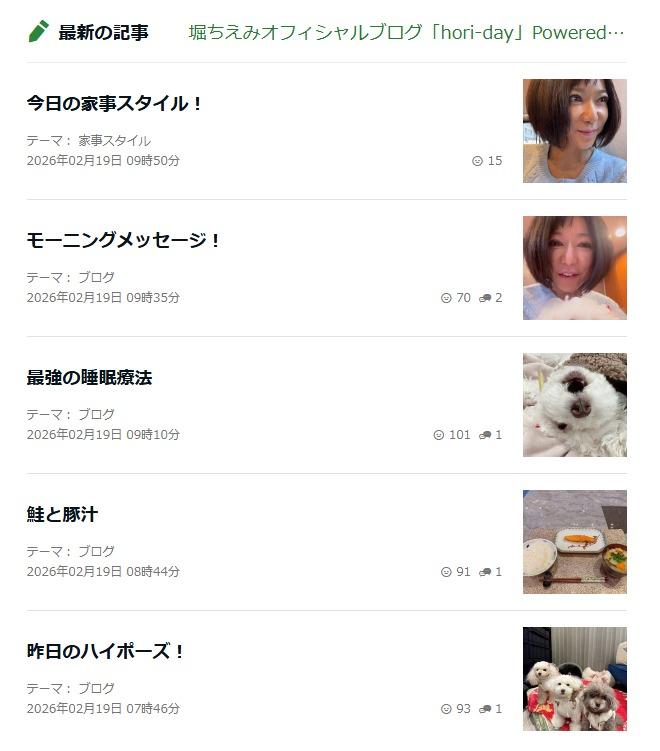Viewport: 660px width, 751px height.
Task: Open the hori-day official blog link
Action: 406,32
